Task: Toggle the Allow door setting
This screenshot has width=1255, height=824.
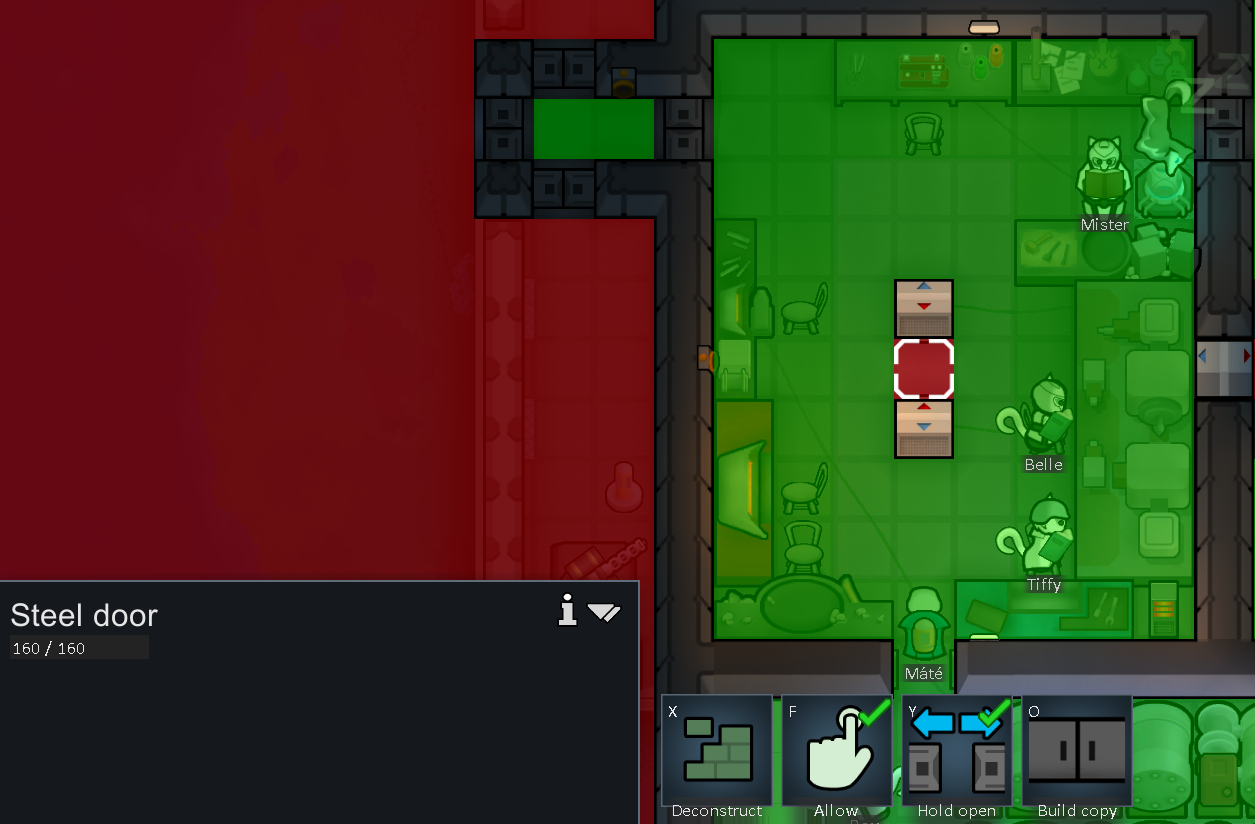Action: click(836, 750)
